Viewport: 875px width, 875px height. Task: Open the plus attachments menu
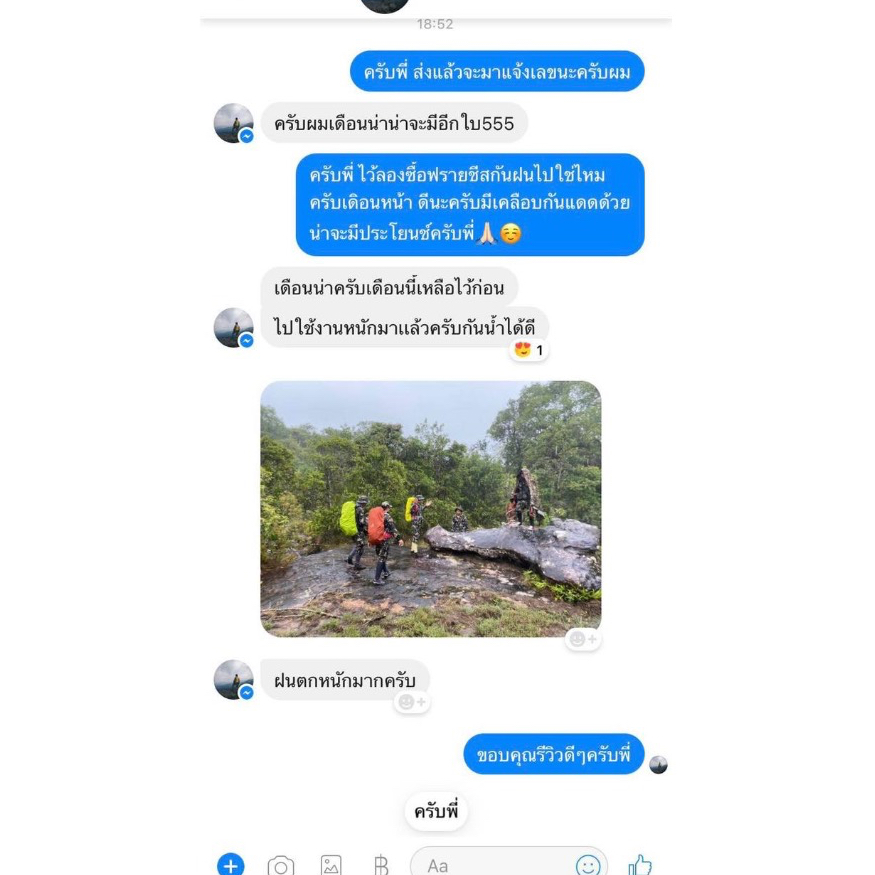point(230,864)
